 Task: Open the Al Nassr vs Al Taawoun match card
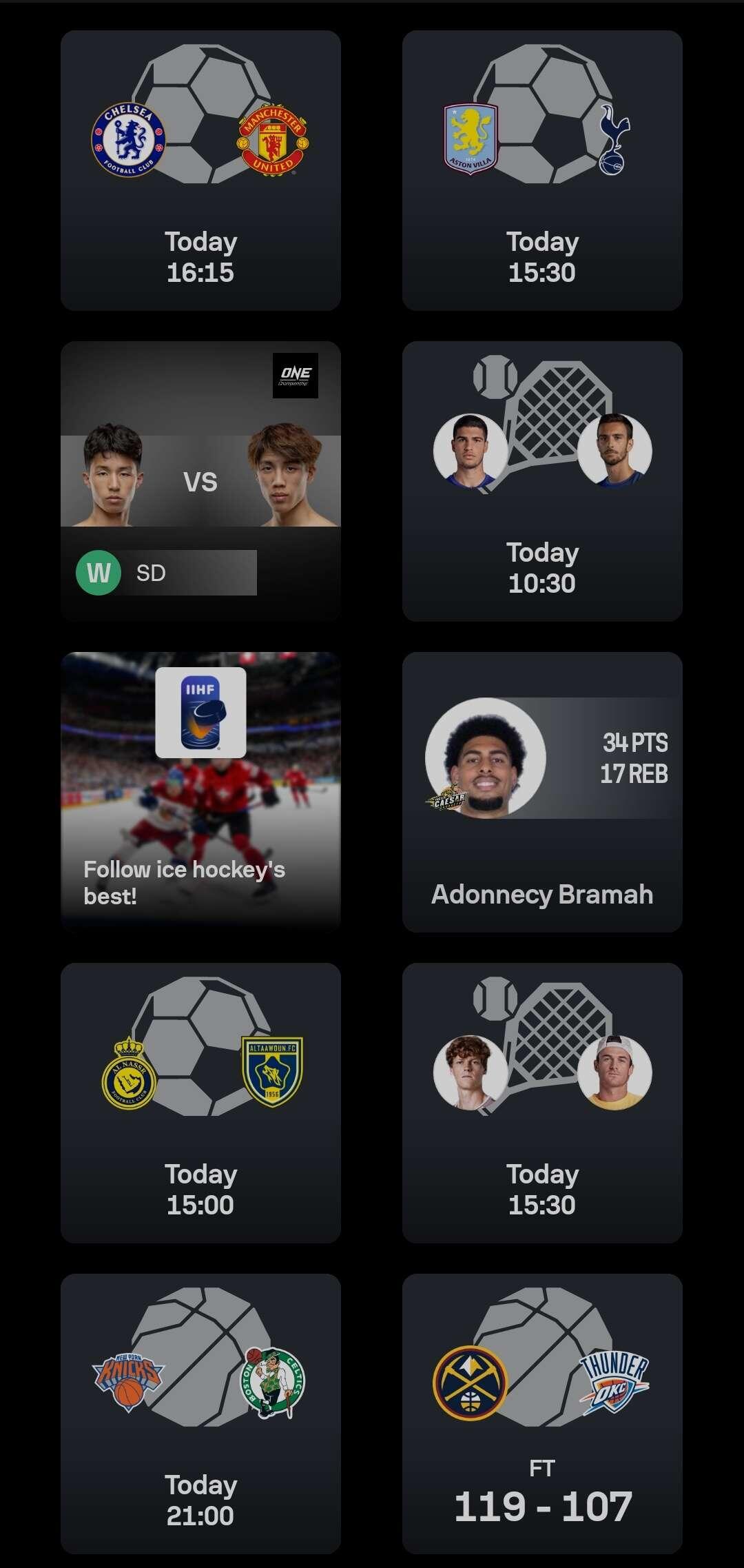(x=200, y=1103)
